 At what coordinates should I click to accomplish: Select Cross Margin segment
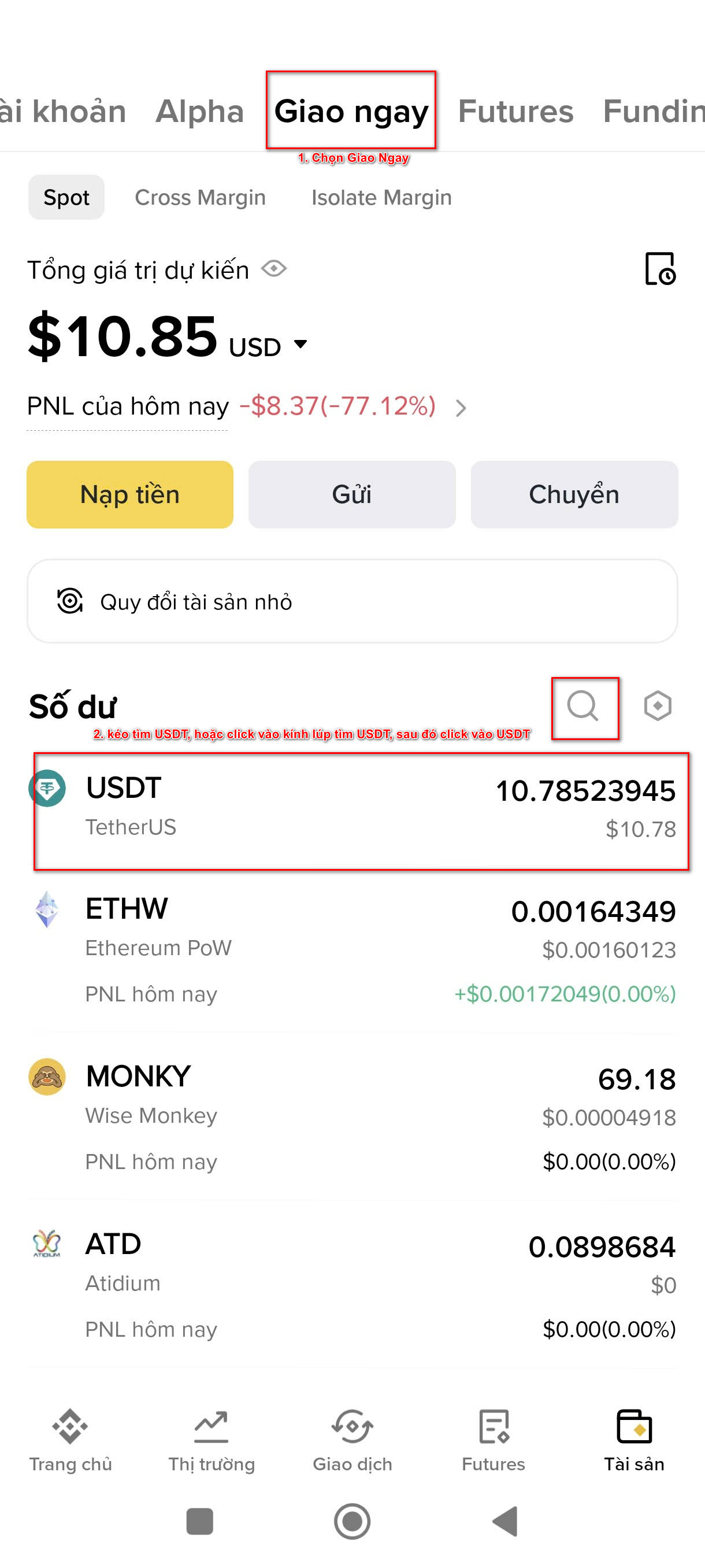pyautogui.click(x=200, y=197)
